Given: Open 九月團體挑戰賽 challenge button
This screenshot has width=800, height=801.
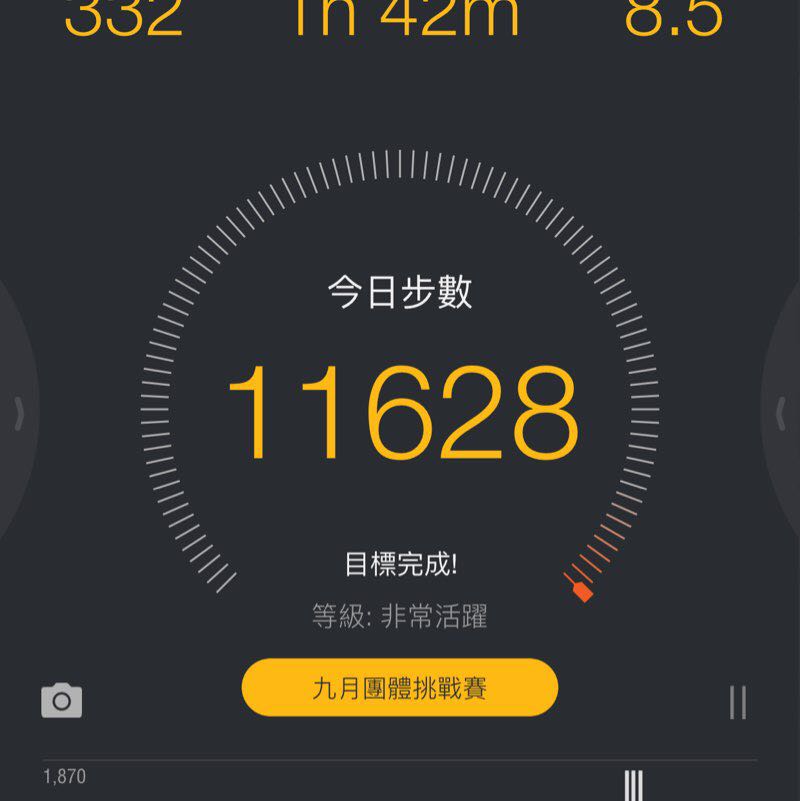Looking at the screenshot, I should (400, 688).
